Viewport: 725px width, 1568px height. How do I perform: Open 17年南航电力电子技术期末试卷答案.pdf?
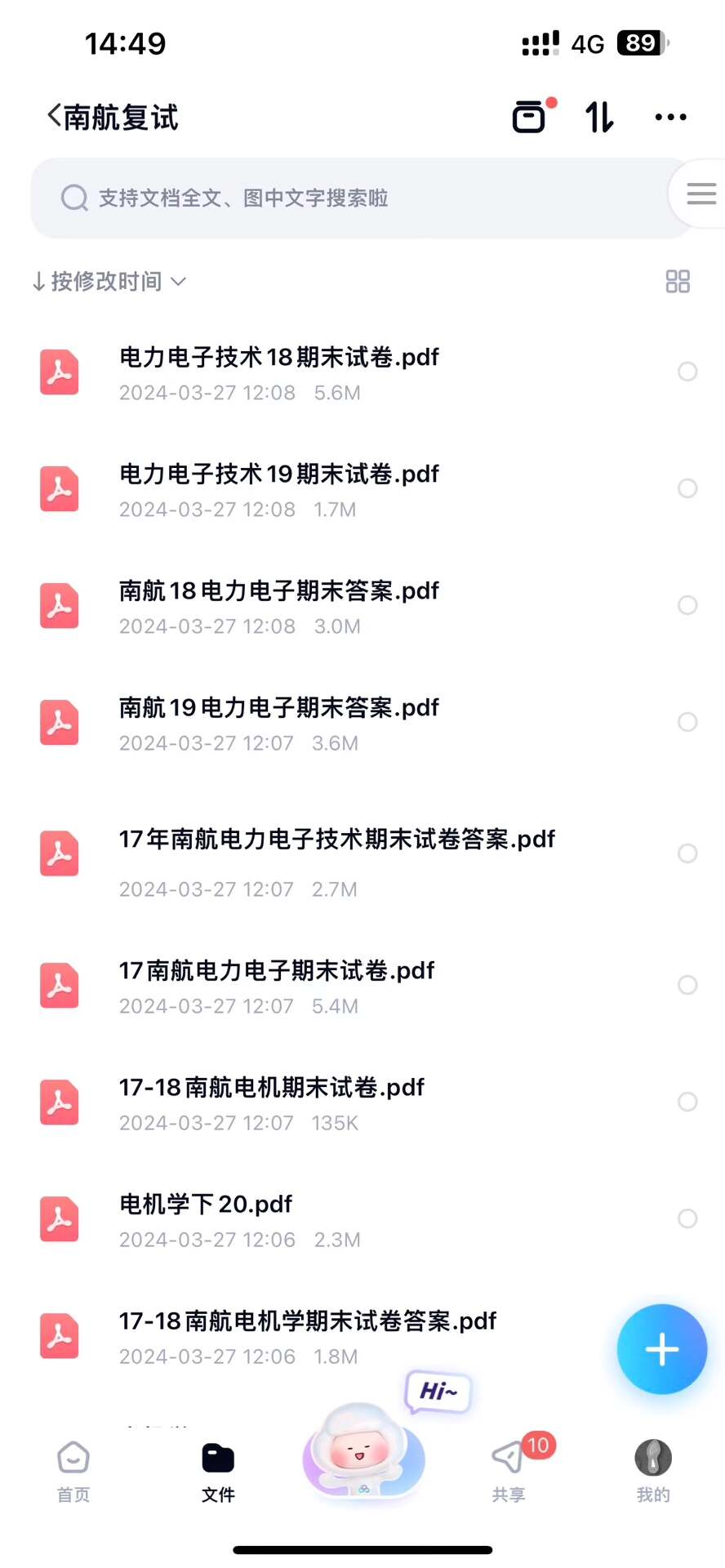336,840
